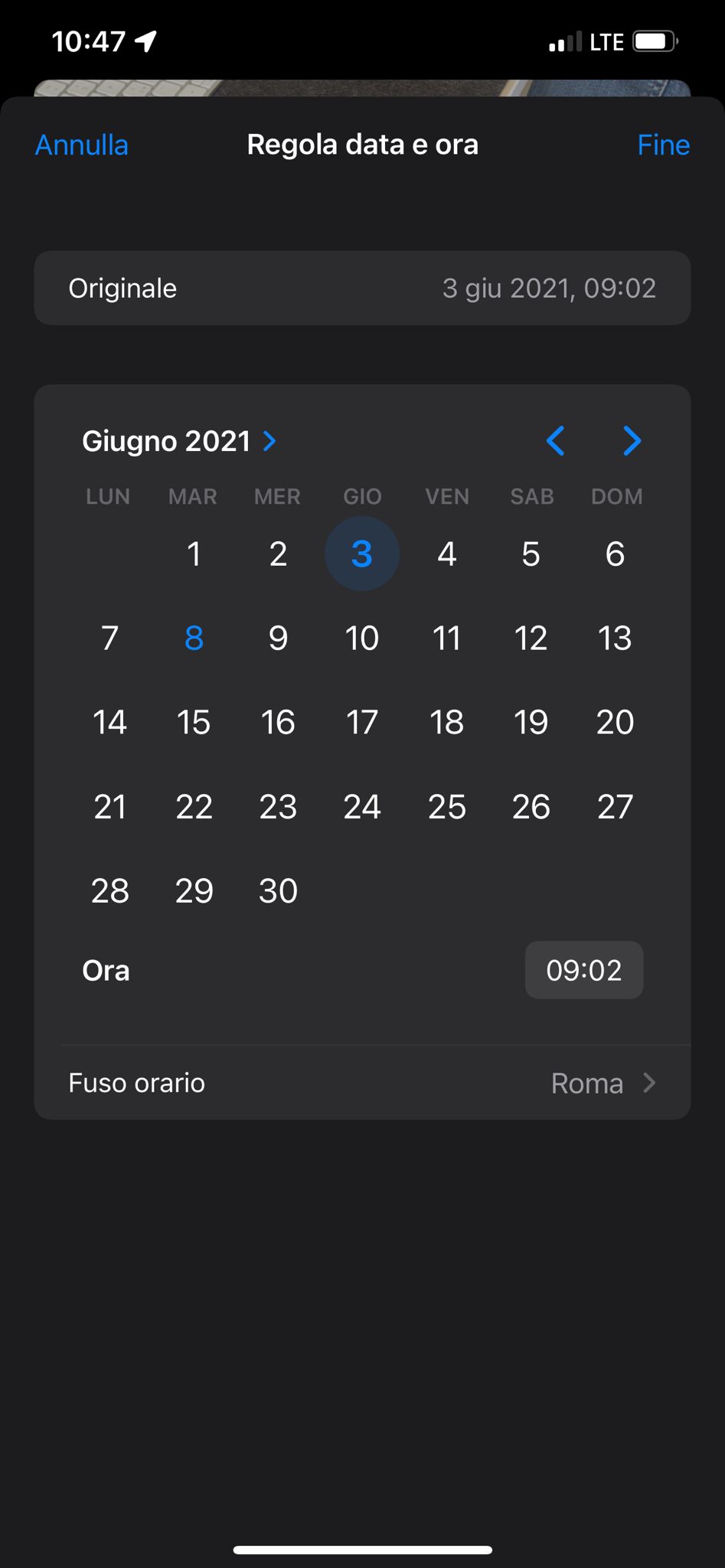Open the Fuso orario Roma setting

click(362, 1083)
